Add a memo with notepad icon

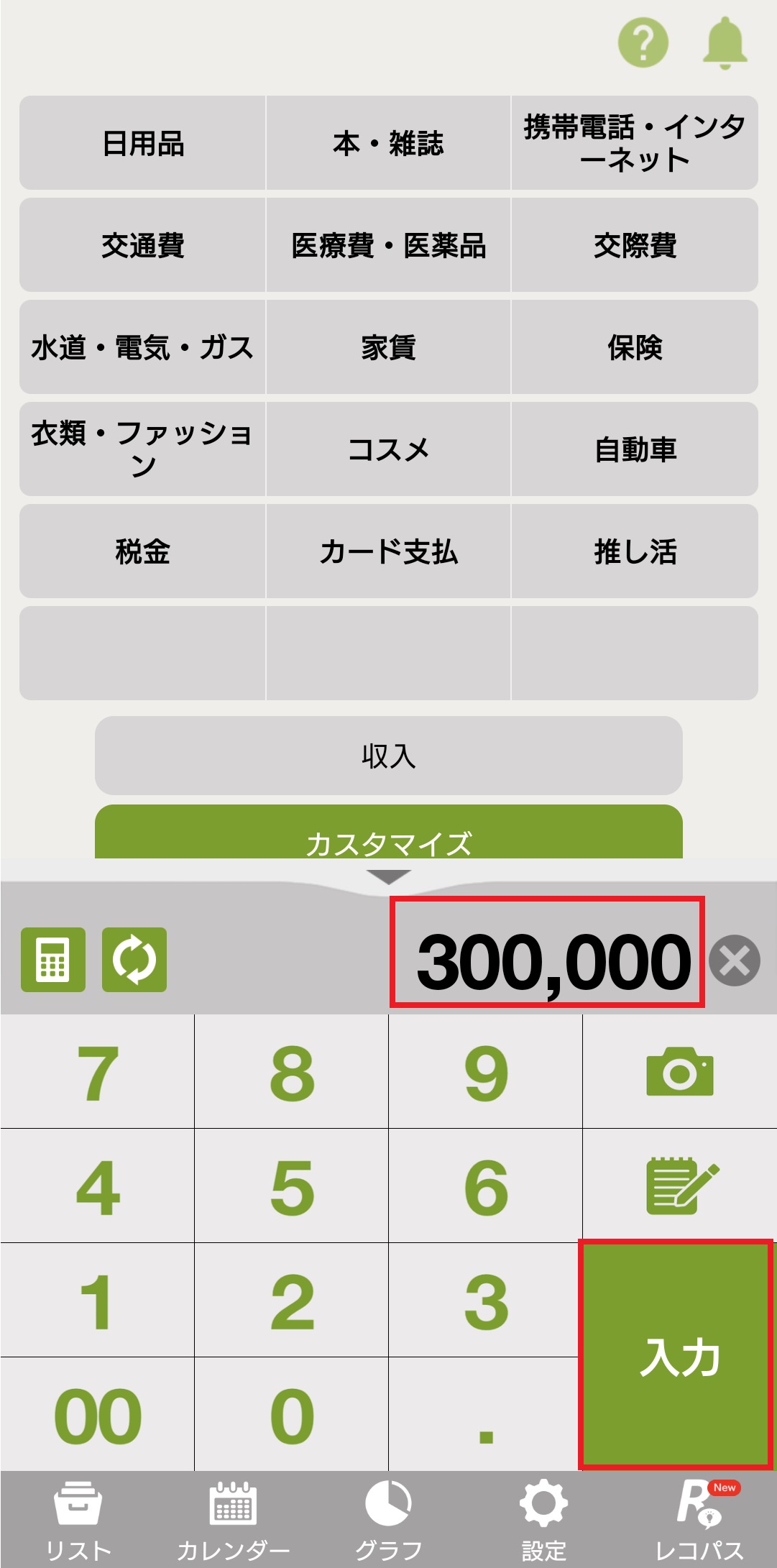tap(679, 1186)
